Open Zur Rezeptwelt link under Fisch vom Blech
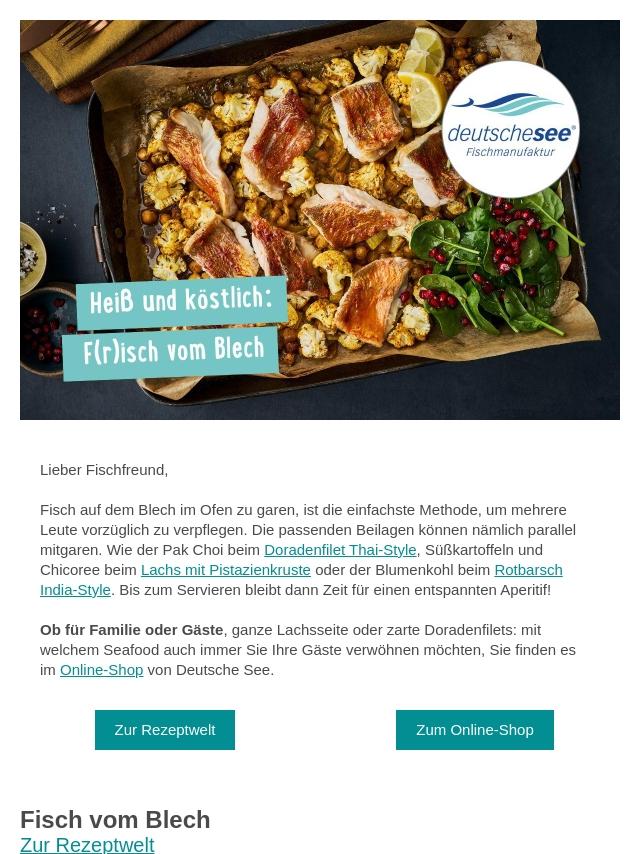This screenshot has width=640, height=854. 87,844
